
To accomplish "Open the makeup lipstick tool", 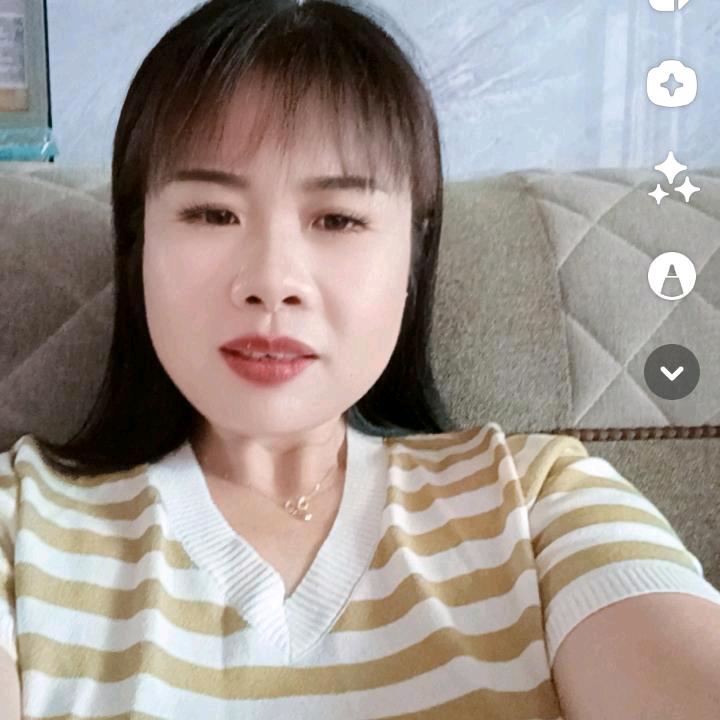I will pyautogui.click(x=671, y=275).
